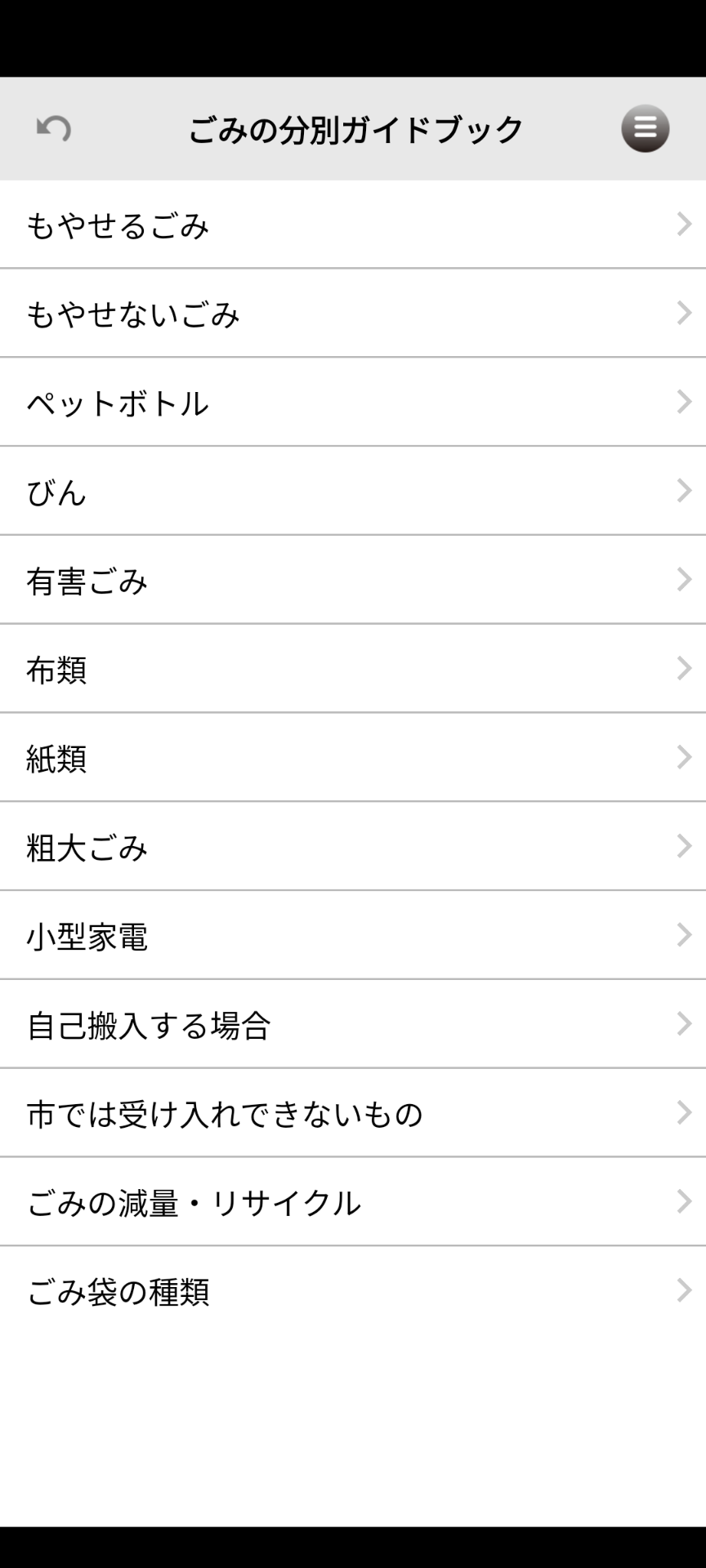Open the 紙類 row
The height and width of the screenshot is (1568, 706).
(353, 758)
